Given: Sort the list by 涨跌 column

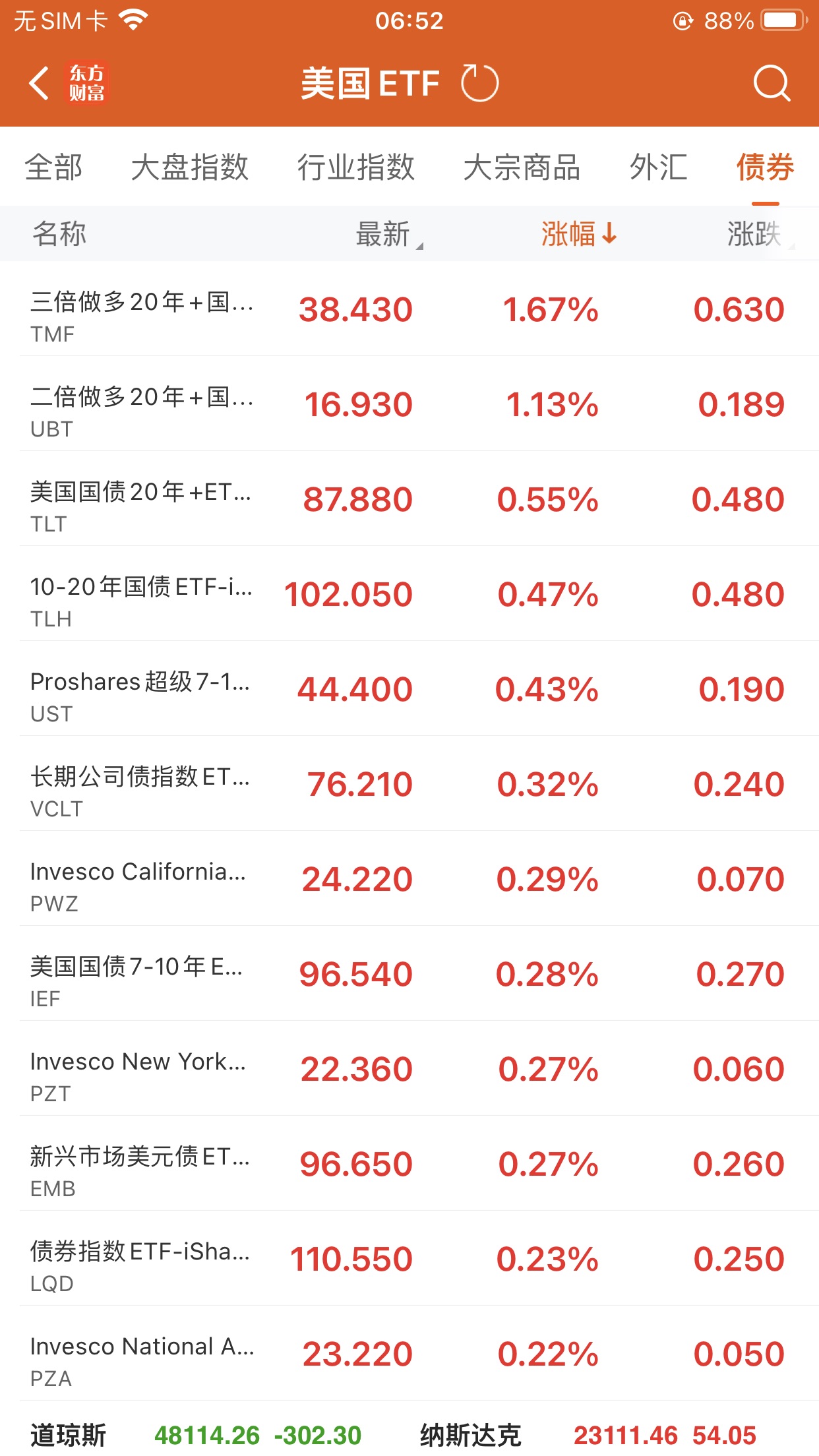Looking at the screenshot, I should pyautogui.click(x=756, y=234).
